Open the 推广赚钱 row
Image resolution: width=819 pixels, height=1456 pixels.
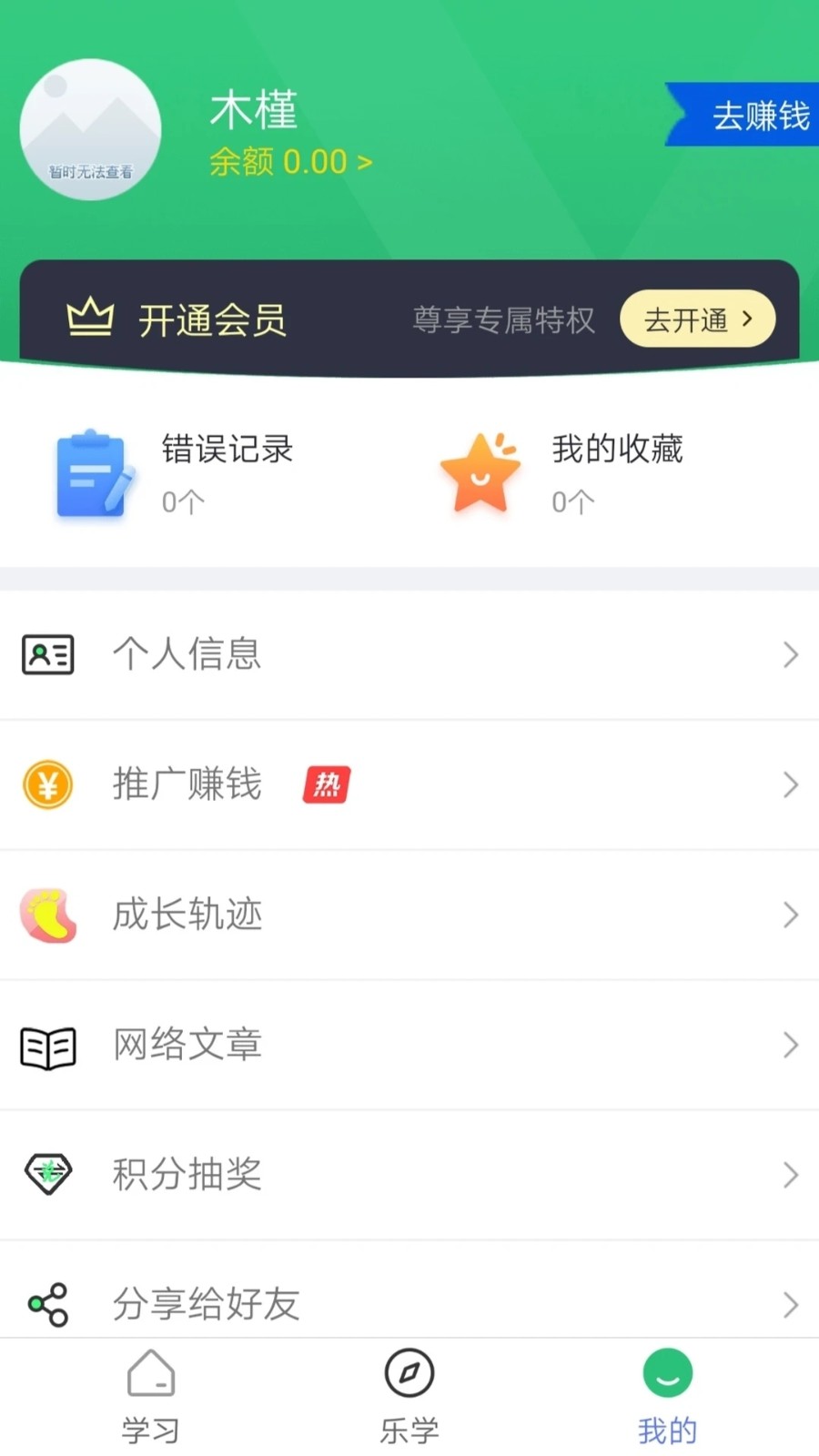pos(409,784)
